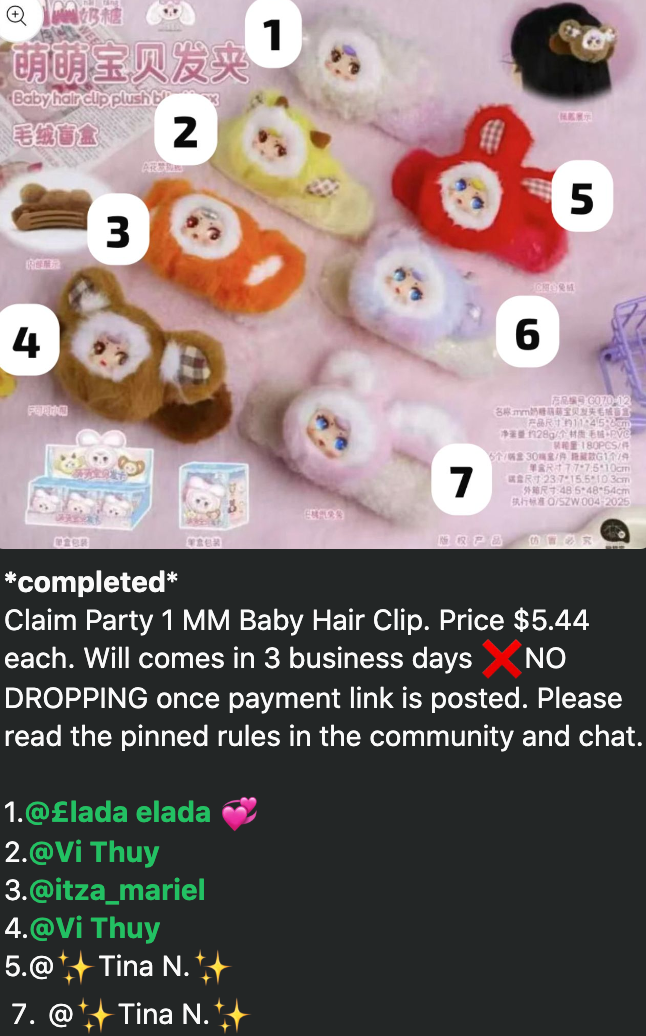Open the @itza_mariel mention
Viewport: 646px width, 1036px height.
[117, 890]
